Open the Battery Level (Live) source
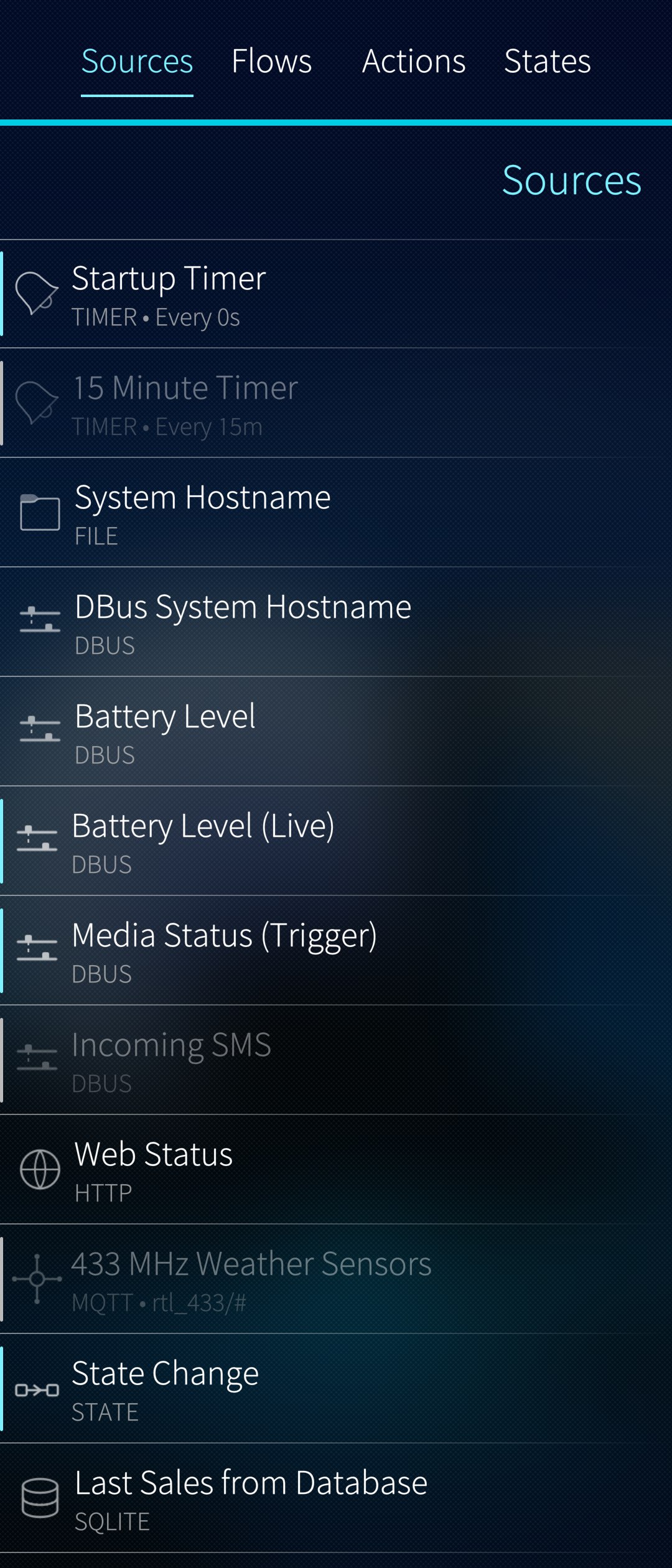The image size is (672, 1568). click(x=336, y=842)
